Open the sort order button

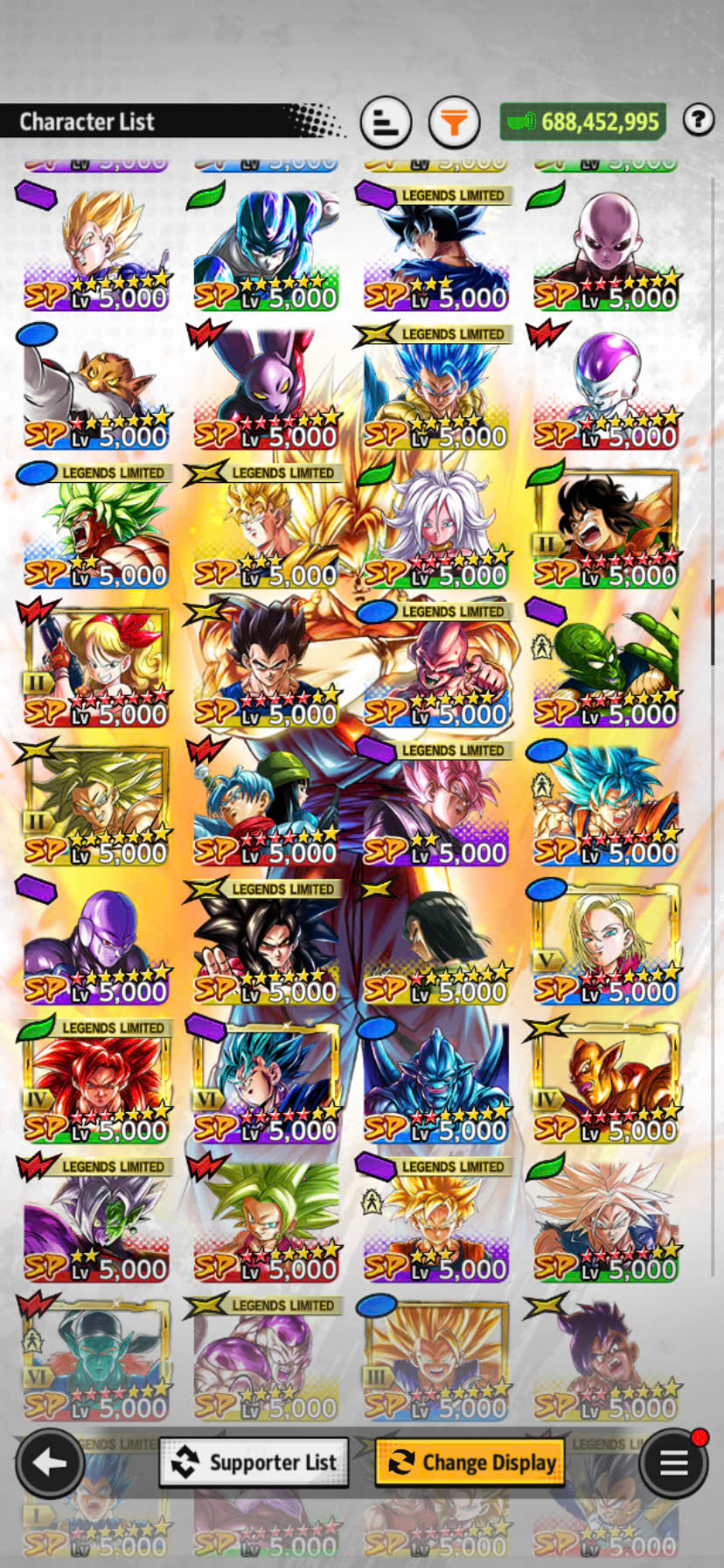(386, 122)
